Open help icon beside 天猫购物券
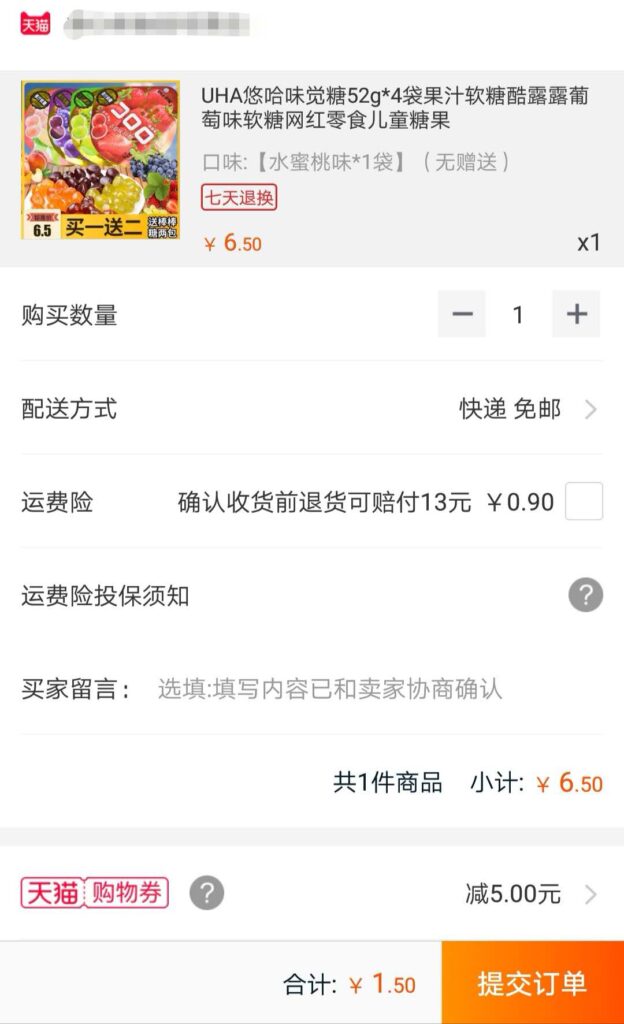Viewport: 624px width, 1024px height. [207, 893]
